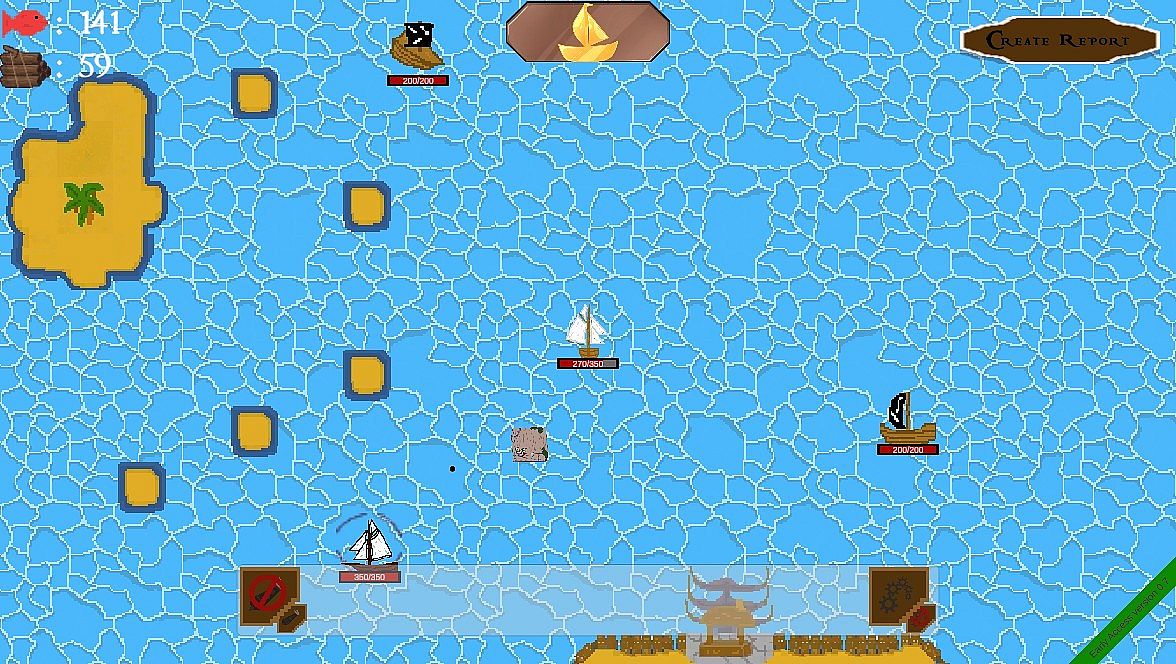Open the golden ship panel at the top
This screenshot has height=664, width=1176.
587,31
